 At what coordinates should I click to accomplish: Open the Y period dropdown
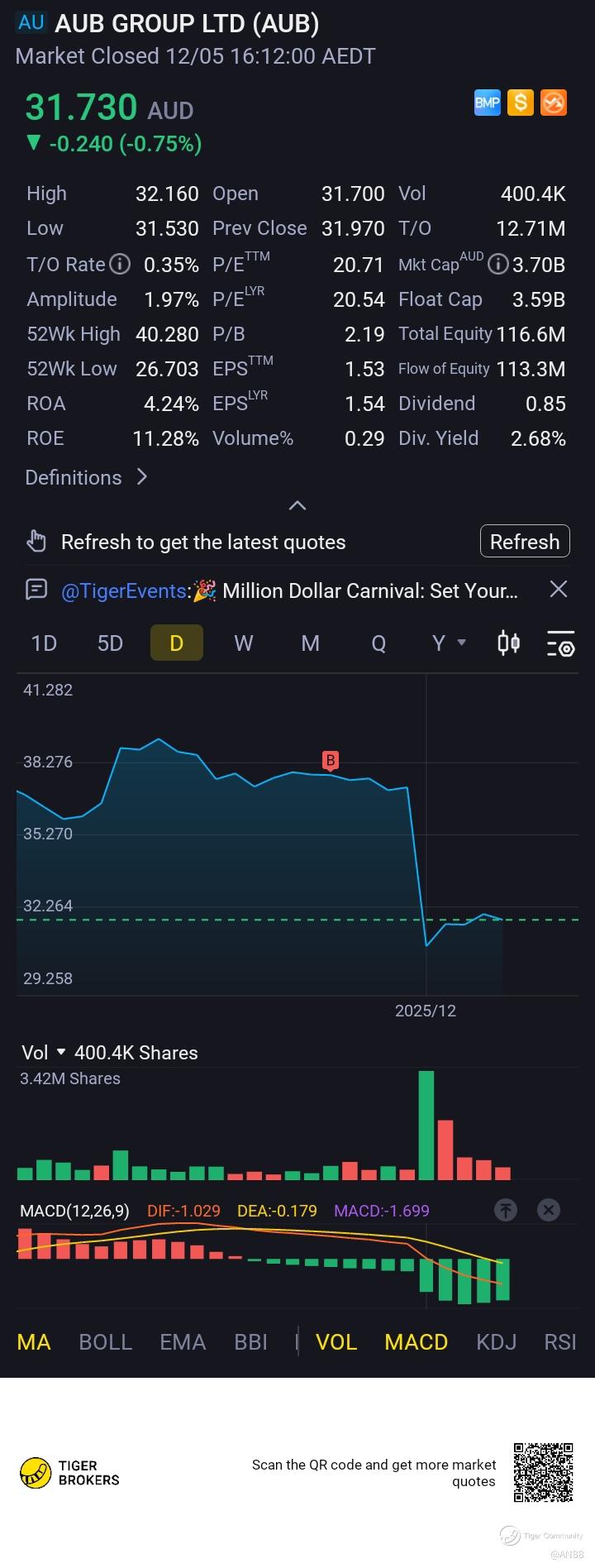[x=449, y=643]
